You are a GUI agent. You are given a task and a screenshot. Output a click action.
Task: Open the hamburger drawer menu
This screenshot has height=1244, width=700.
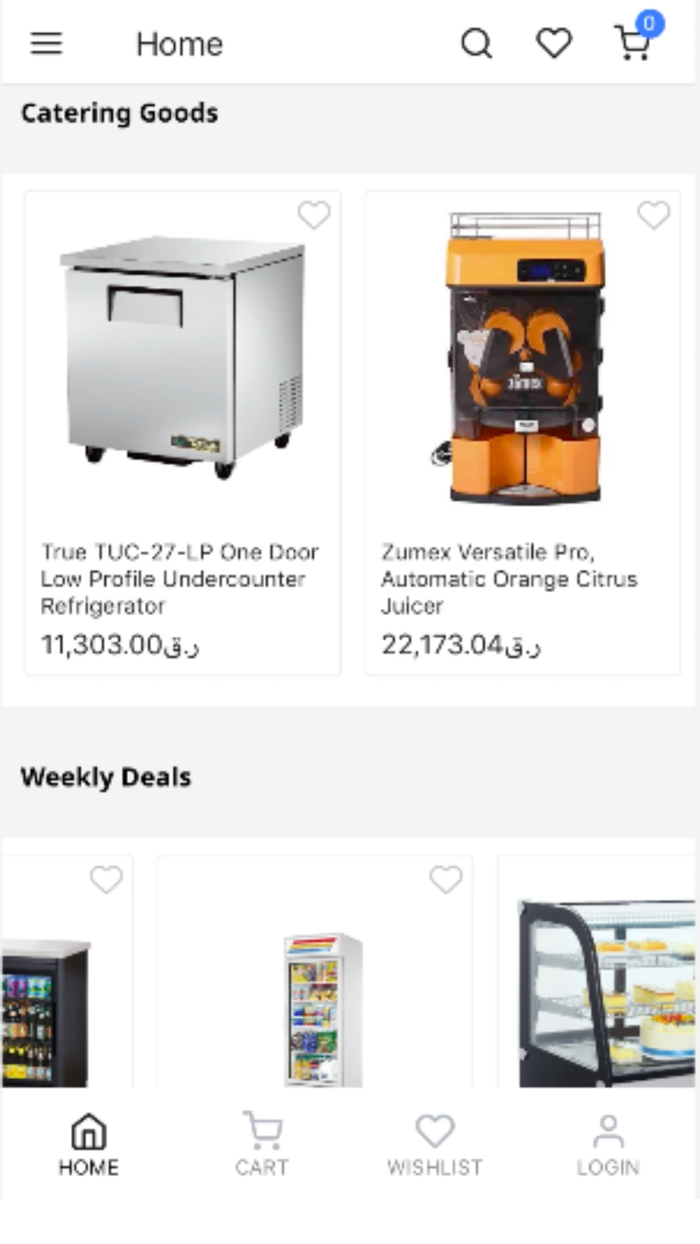[x=46, y=44]
